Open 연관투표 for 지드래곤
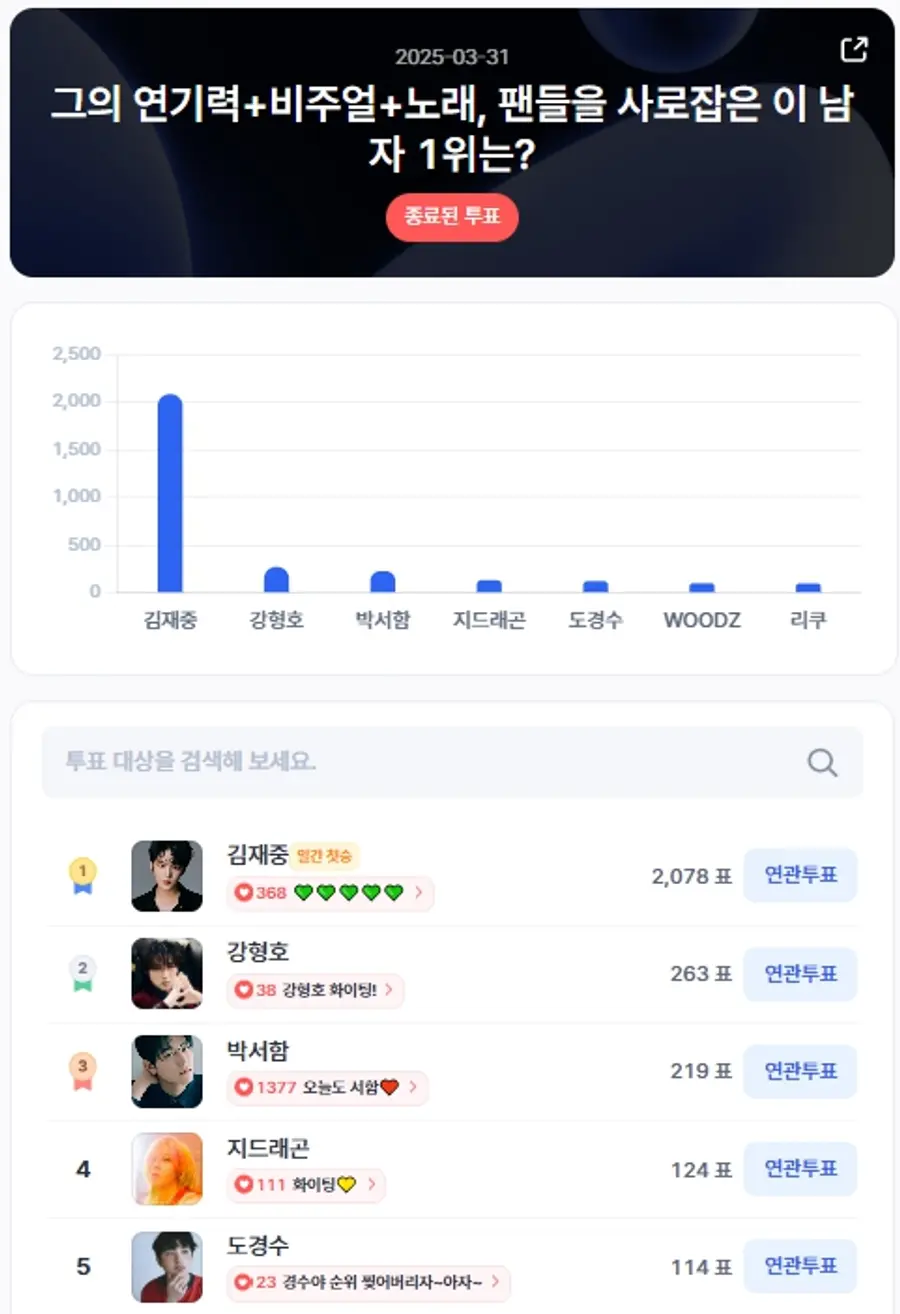 [x=800, y=1169]
